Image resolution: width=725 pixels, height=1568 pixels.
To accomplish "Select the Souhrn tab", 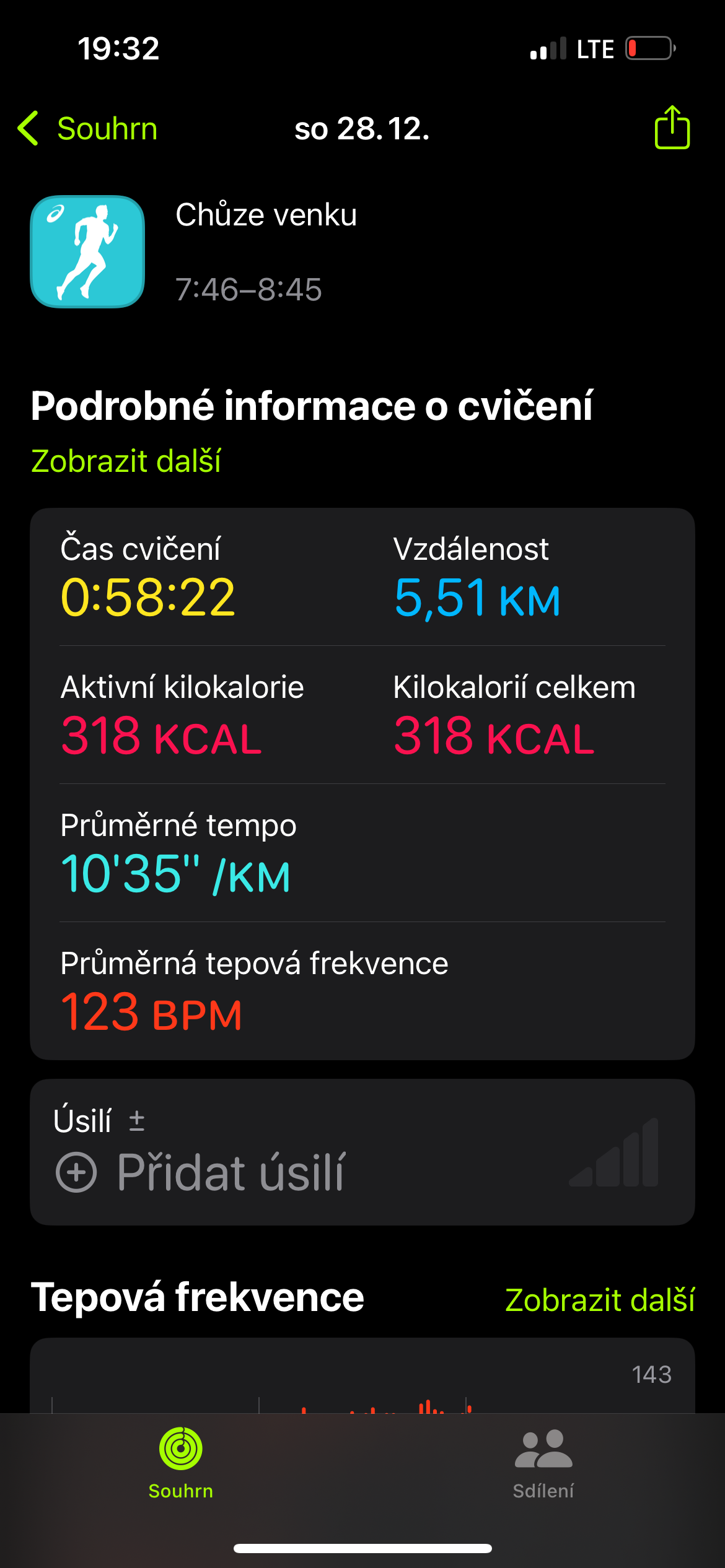I will [181, 1464].
